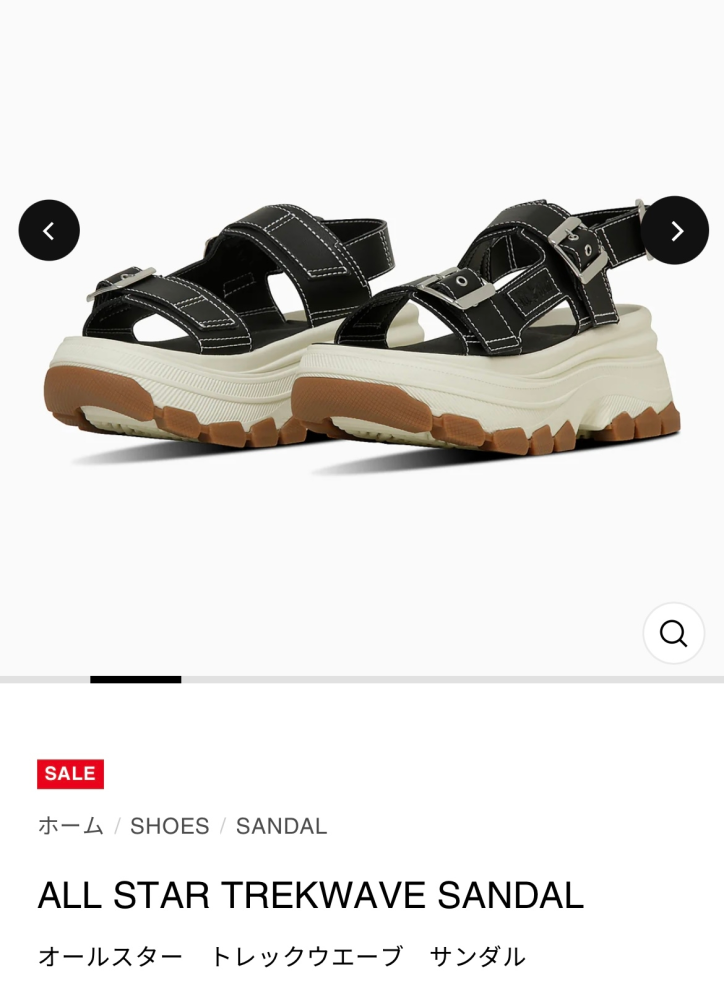Open the sandal product photo

click(x=362, y=340)
